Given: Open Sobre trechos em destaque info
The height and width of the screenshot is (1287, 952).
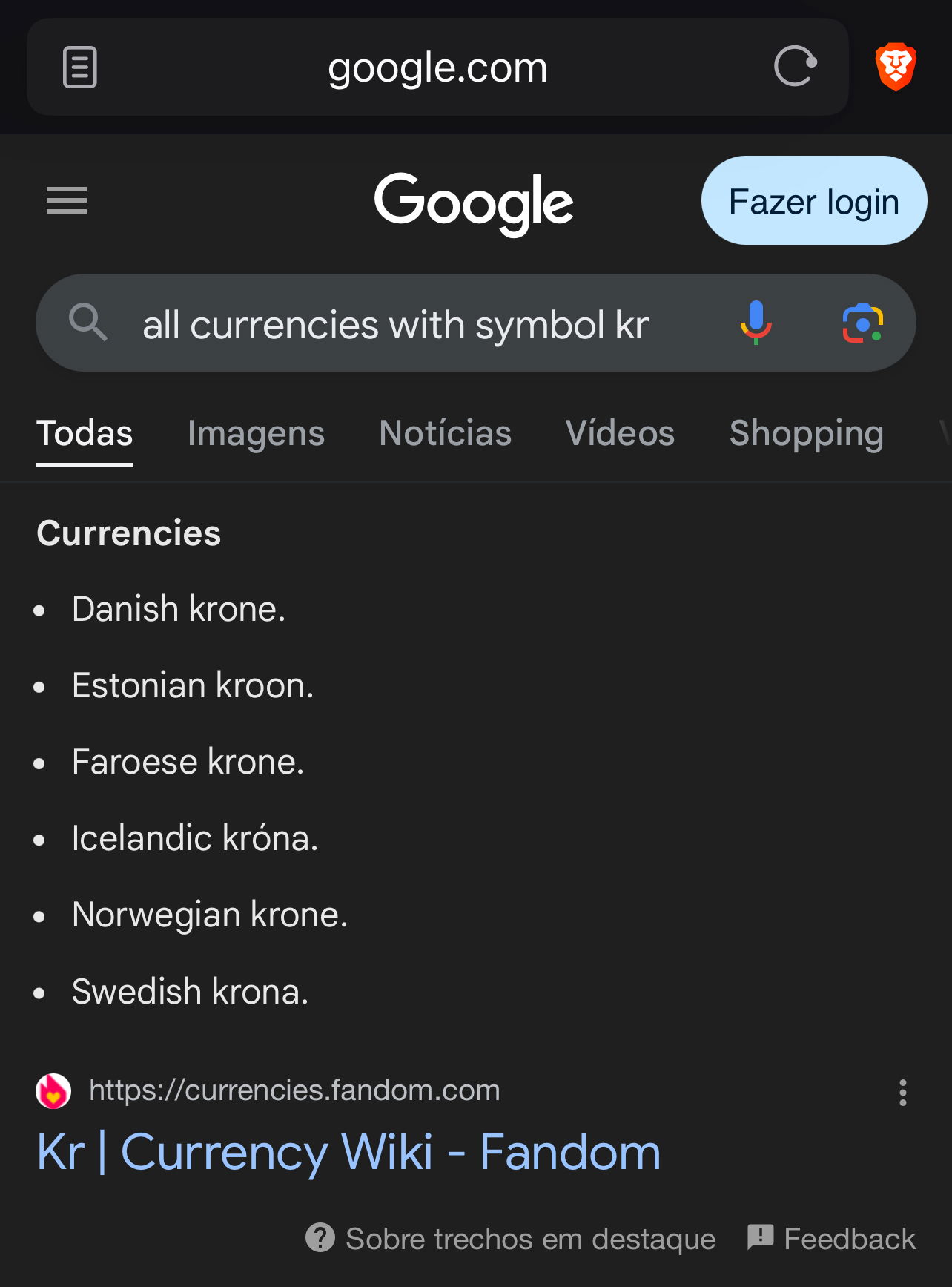Looking at the screenshot, I should [x=511, y=1239].
